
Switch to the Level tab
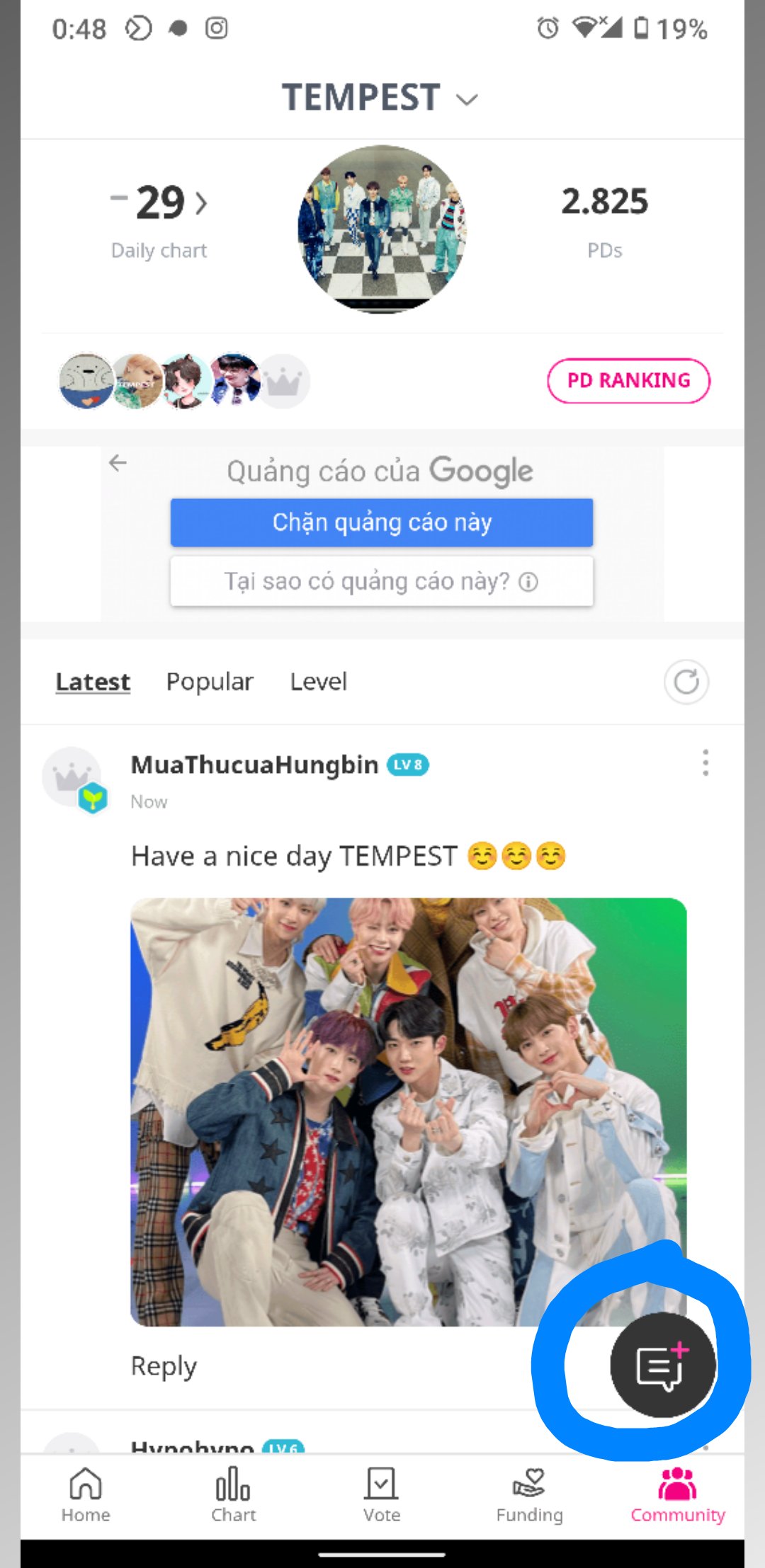tap(318, 682)
